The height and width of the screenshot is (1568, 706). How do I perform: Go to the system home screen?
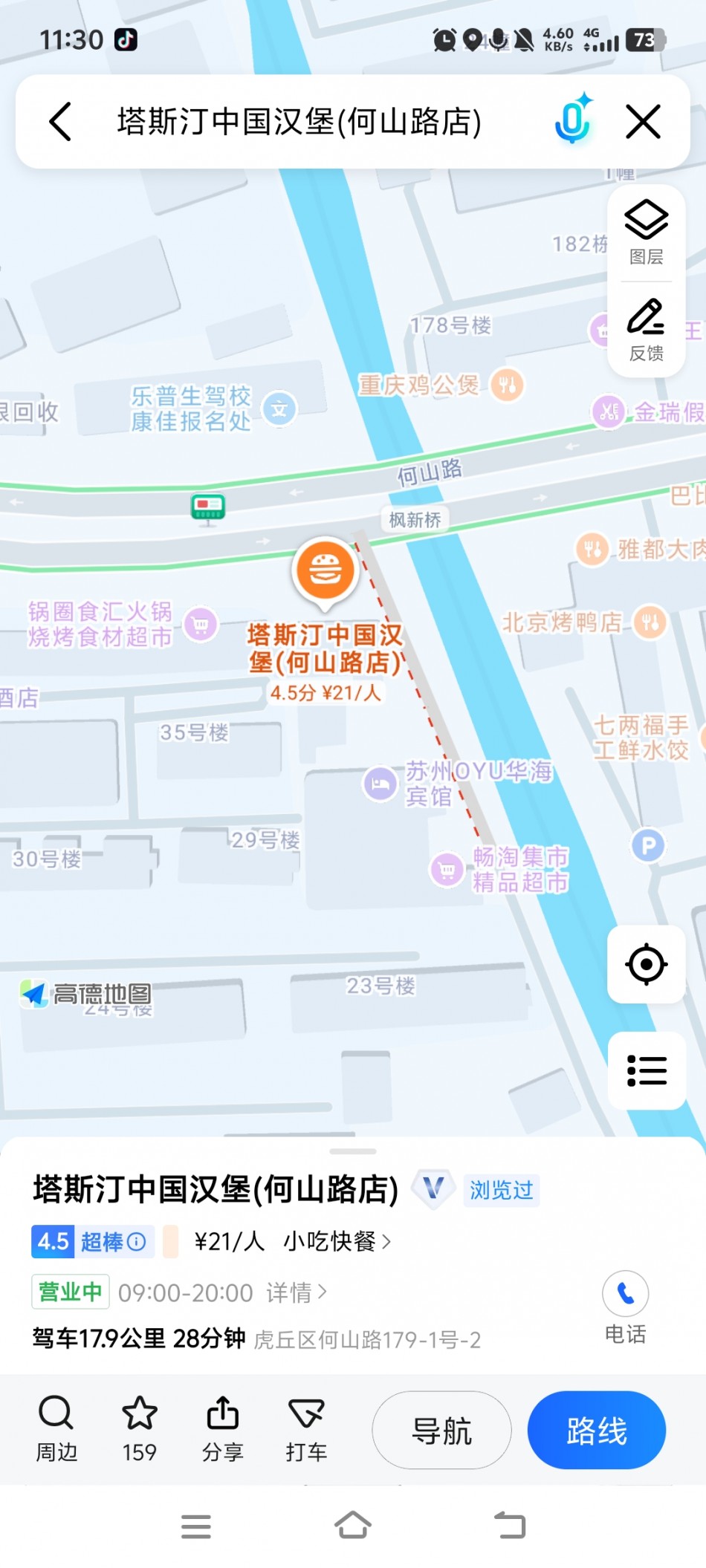tap(353, 1526)
